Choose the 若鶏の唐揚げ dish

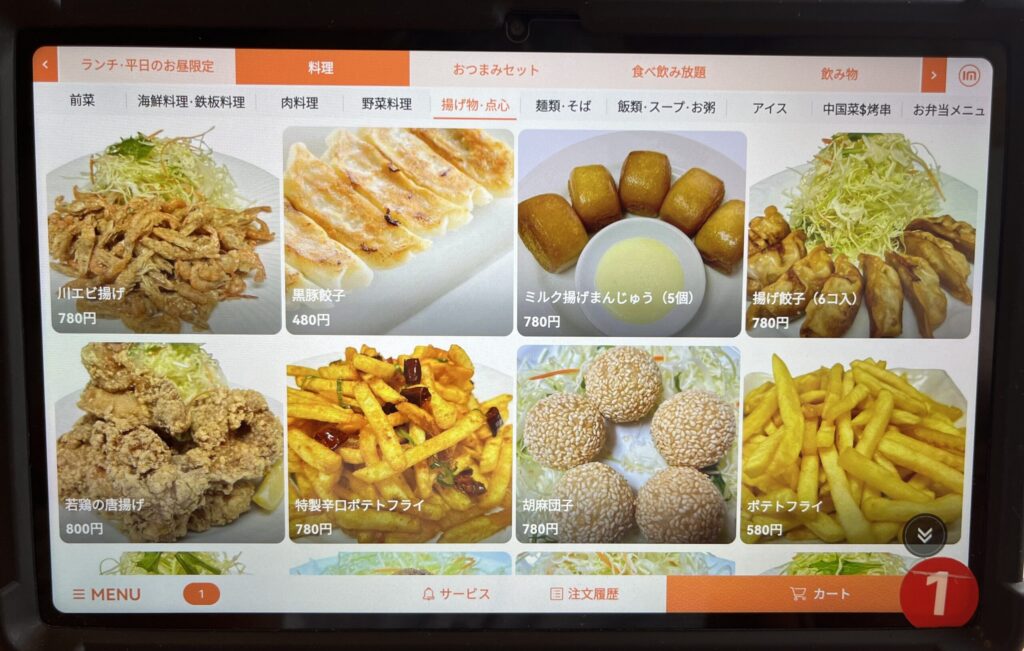[x=170, y=442]
